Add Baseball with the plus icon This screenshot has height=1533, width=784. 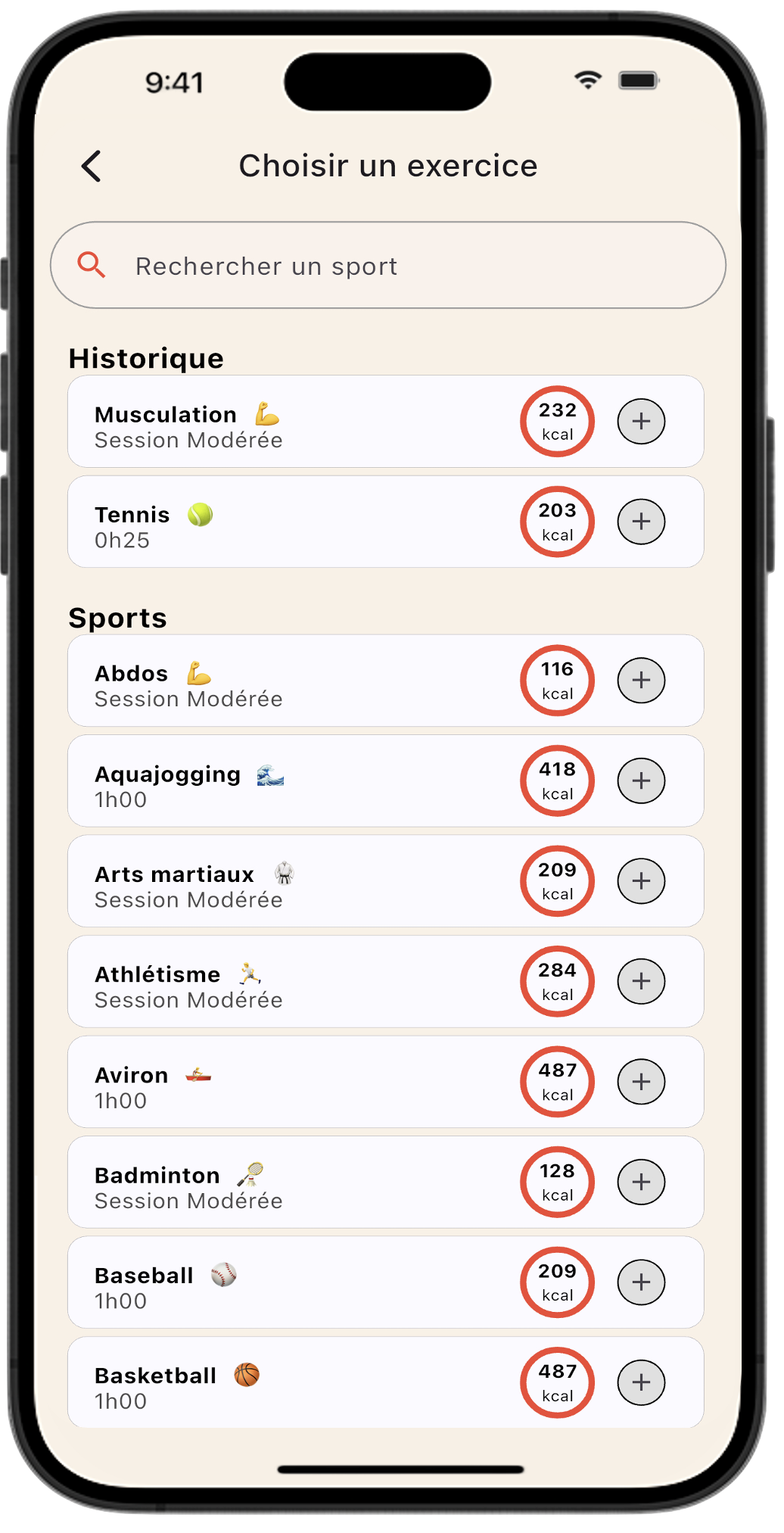[641, 1282]
